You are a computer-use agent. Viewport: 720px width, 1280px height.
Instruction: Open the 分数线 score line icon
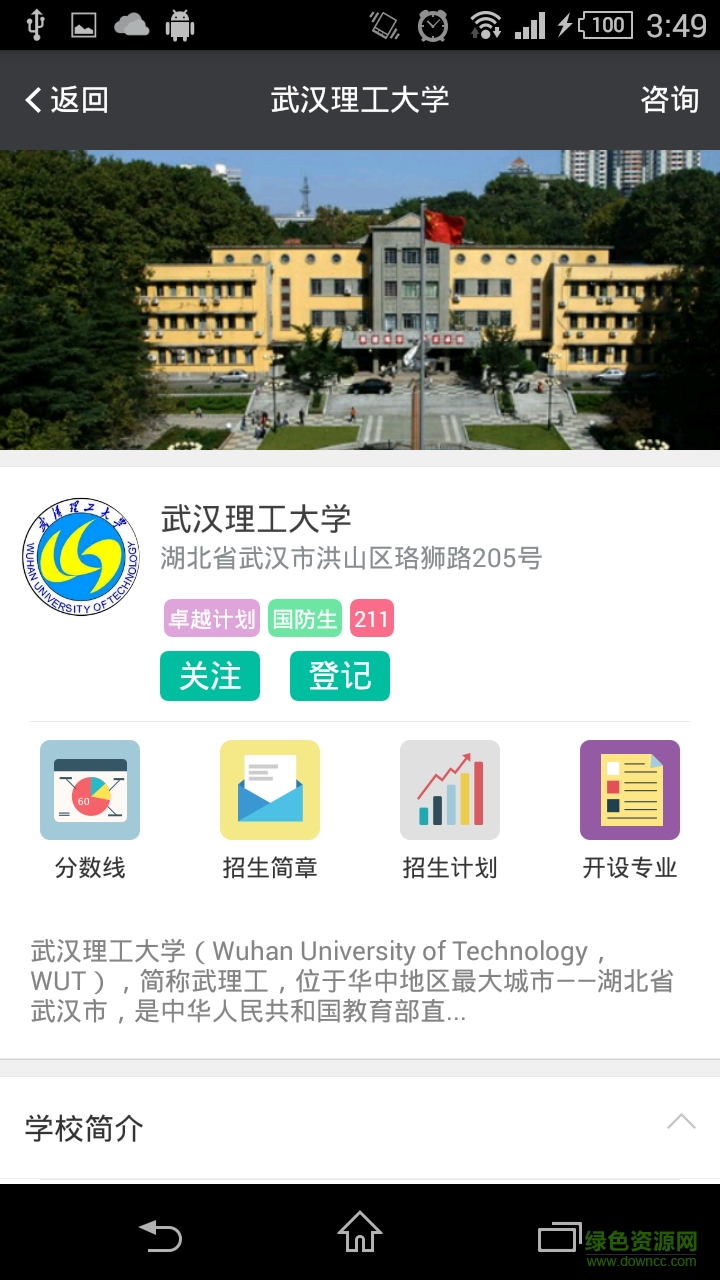(x=90, y=790)
